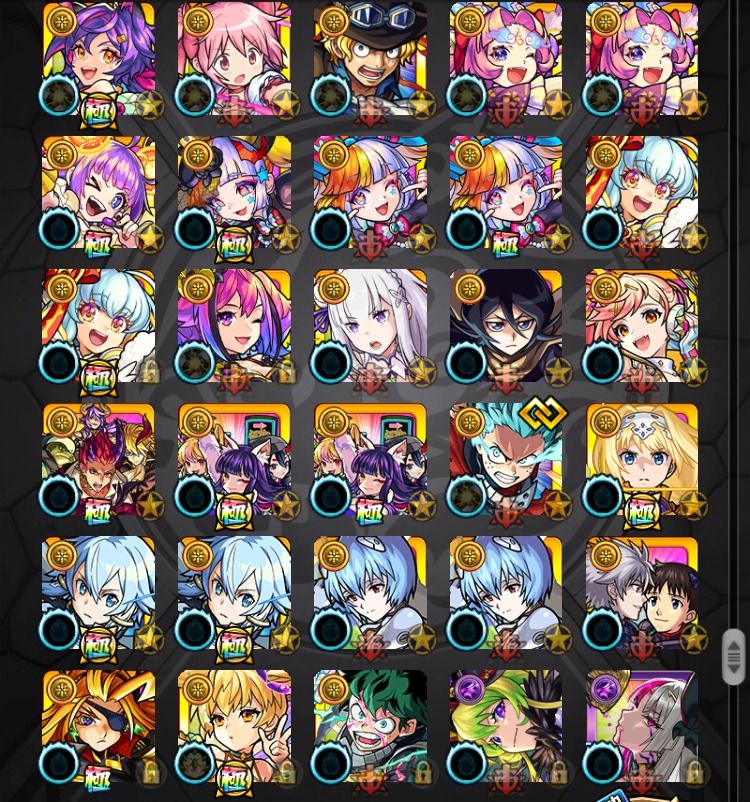This screenshot has width=750, height=802.
Task: Choose the purple-haired fanged girl in first row
Action: point(98,59)
